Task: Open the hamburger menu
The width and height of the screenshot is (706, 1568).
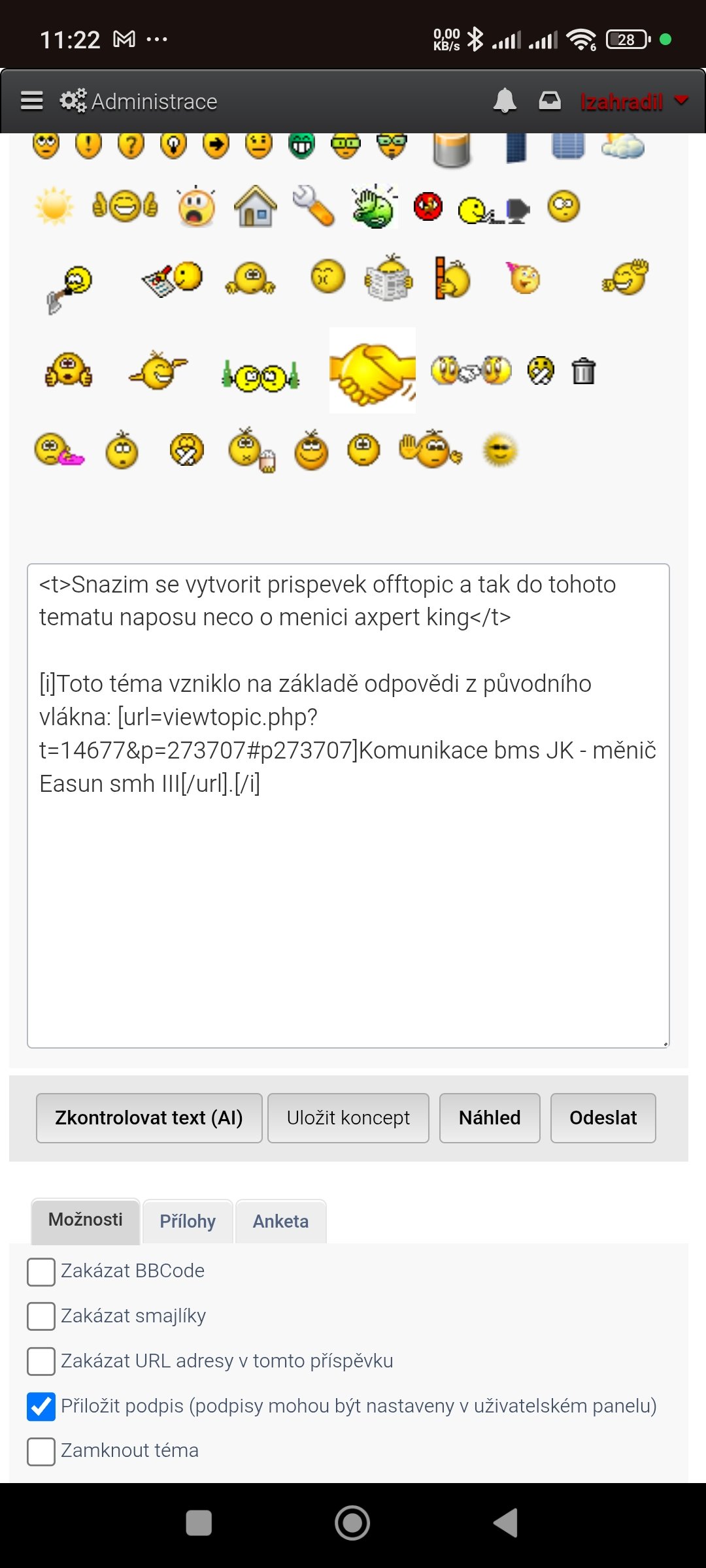Action: (x=31, y=101)
